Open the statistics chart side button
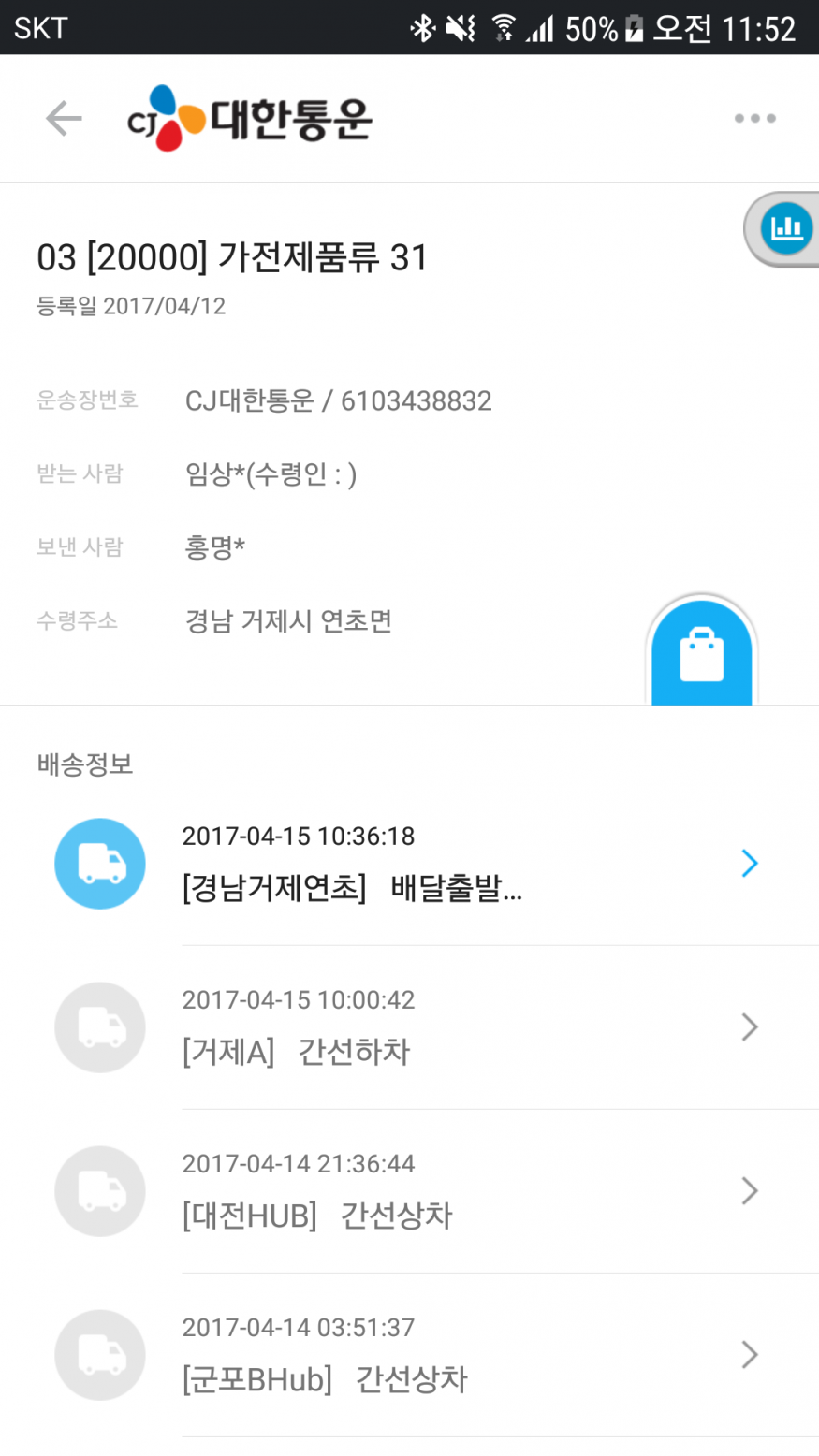Screen dimensions: 819x1456 (x=785, y=228)
